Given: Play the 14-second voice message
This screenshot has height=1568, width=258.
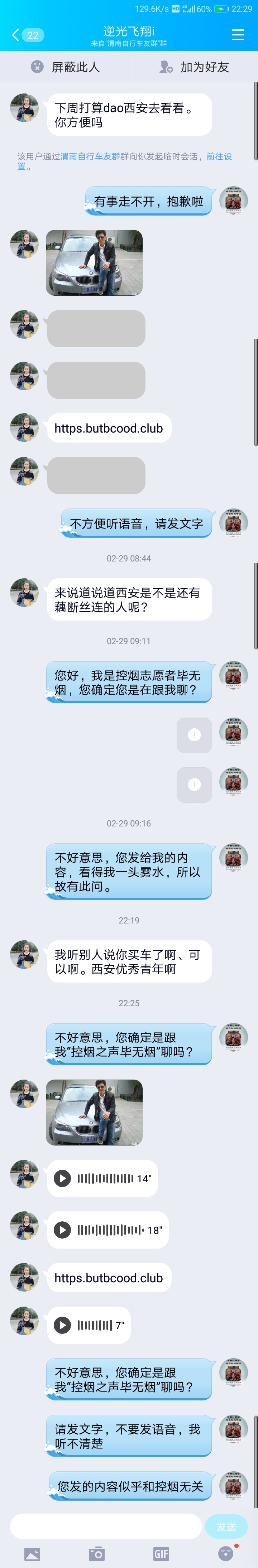Looking at the screenshot, I should click(x=63, y=1178).
